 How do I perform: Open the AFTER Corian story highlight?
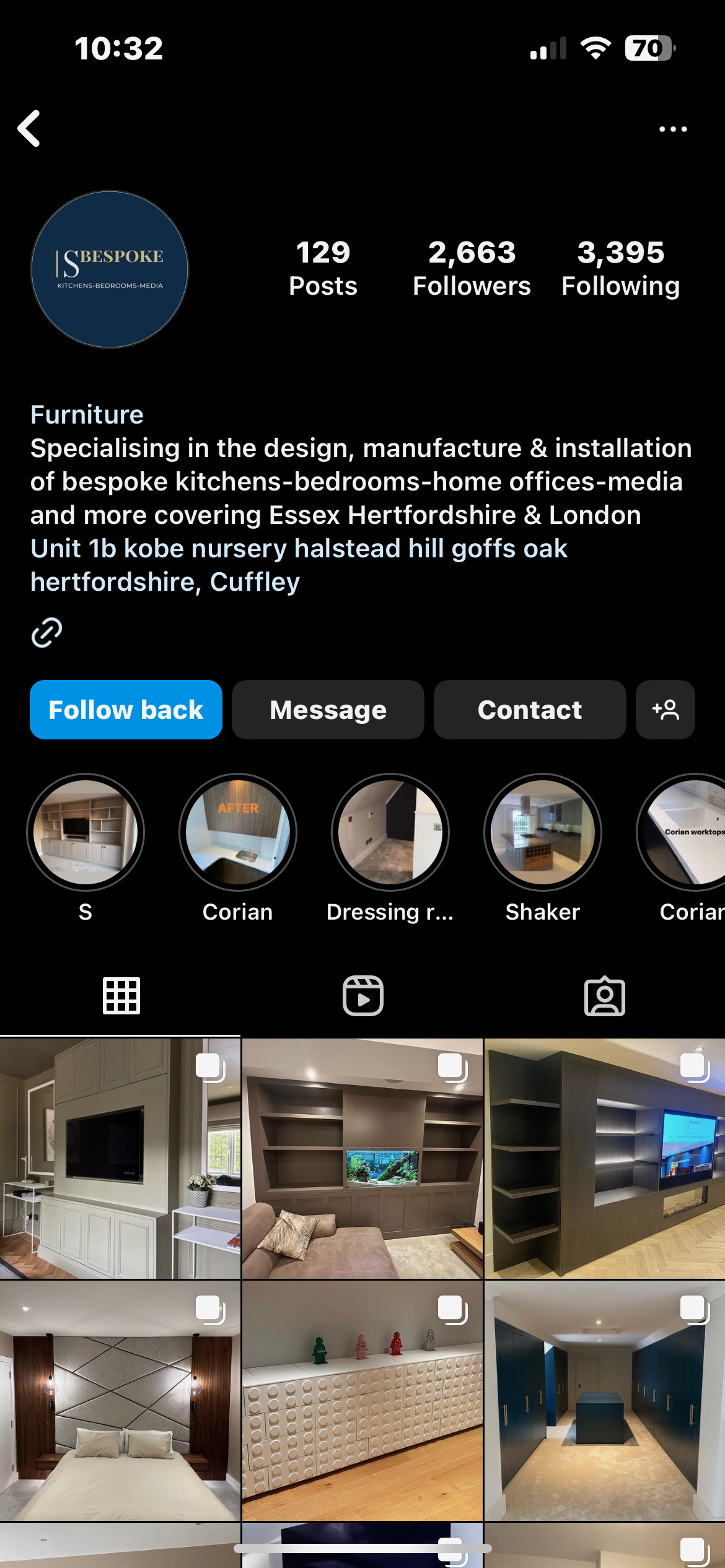point(238,832)
